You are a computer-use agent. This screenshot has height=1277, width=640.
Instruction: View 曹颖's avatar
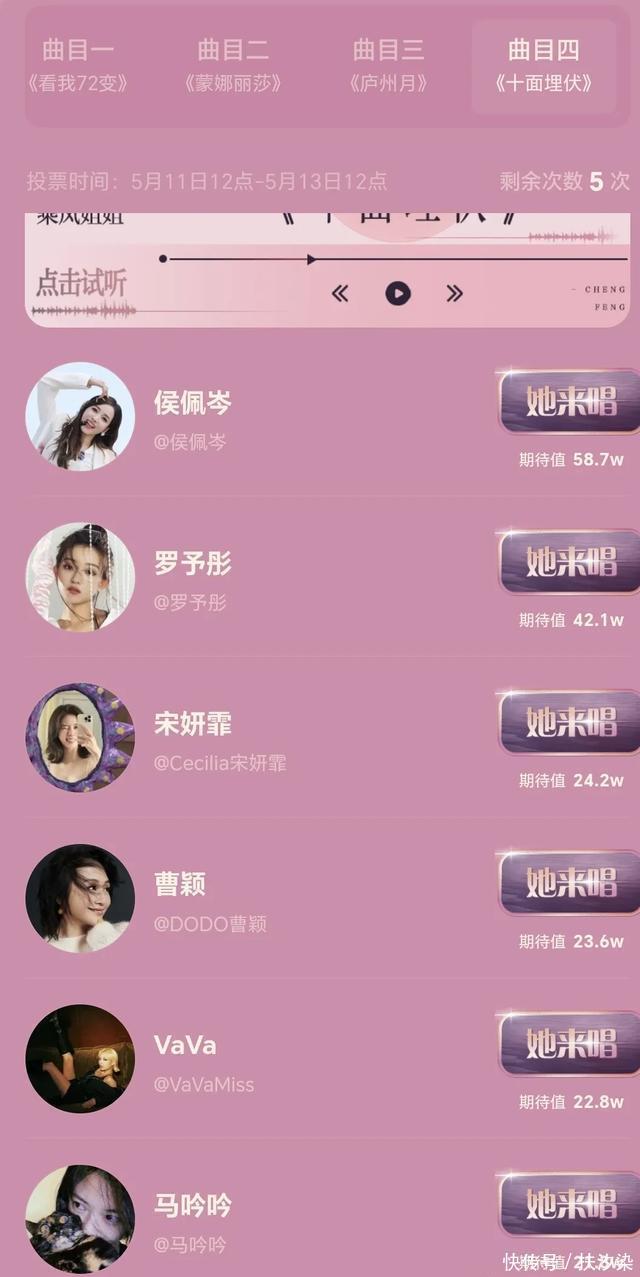80,898
